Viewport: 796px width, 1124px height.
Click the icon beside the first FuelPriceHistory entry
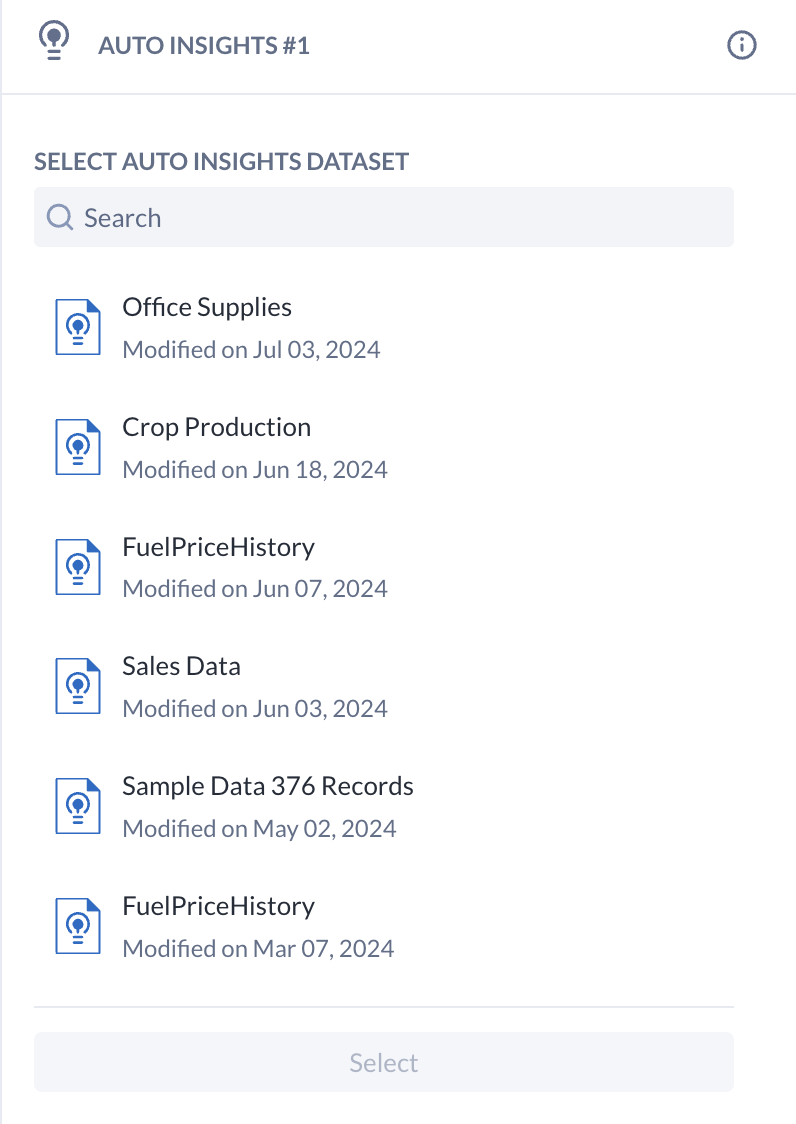click(77, 566)
